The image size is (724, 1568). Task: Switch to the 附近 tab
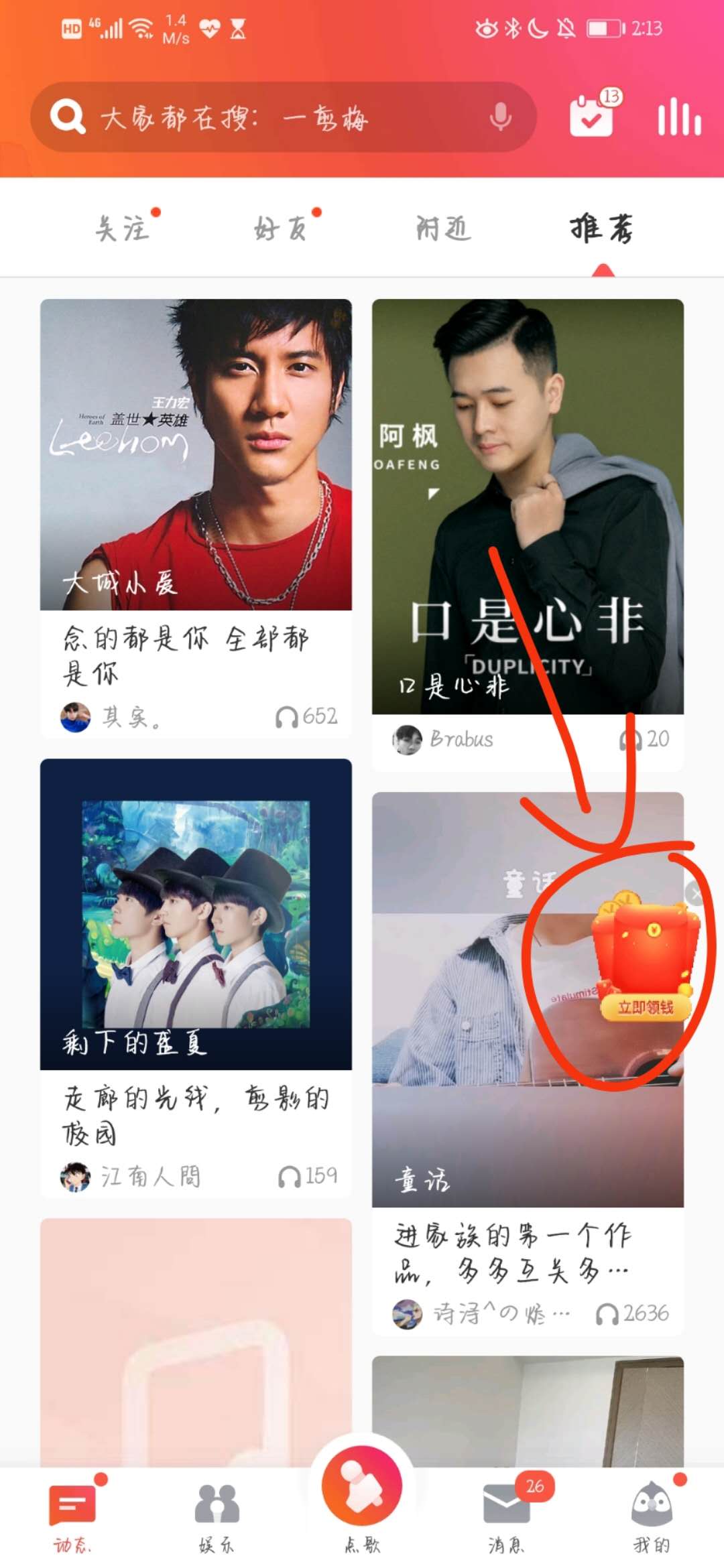(x=442, y=228)
